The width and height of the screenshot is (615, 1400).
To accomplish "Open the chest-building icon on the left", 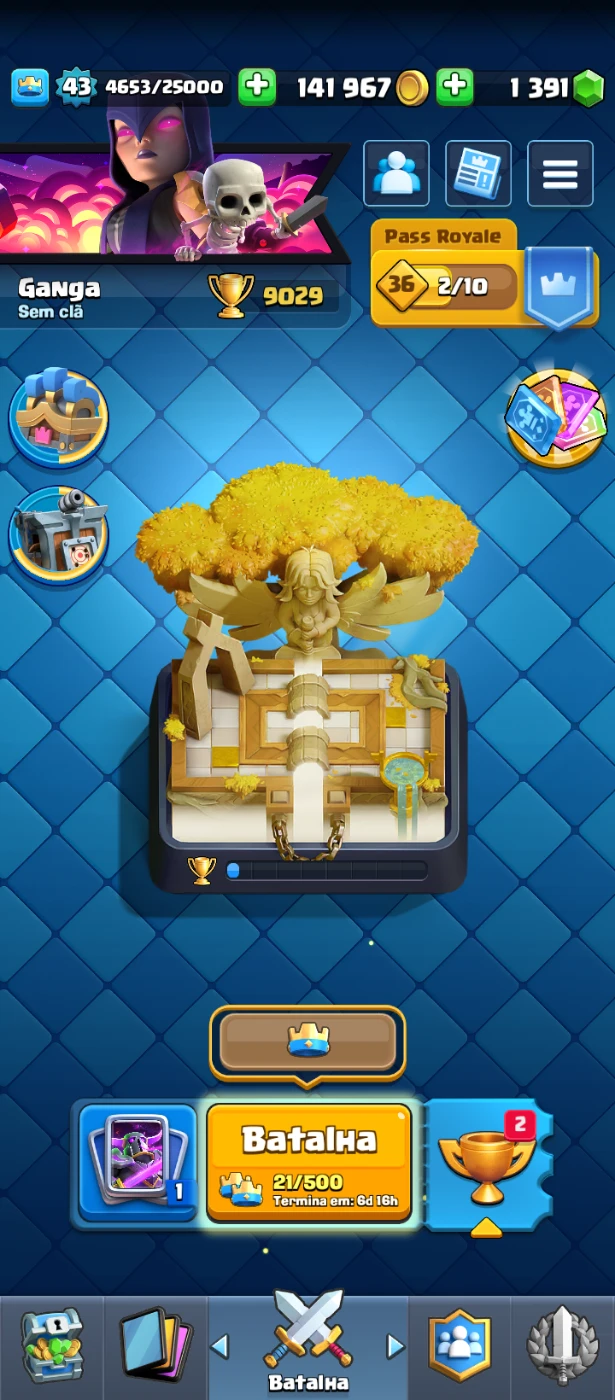I will pos(59,416).
